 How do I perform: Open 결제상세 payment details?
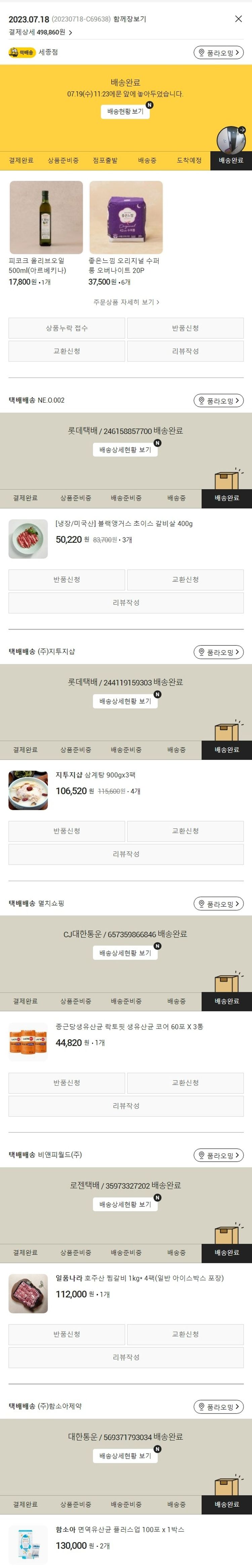pyautogui.click(x=40, y=32)
